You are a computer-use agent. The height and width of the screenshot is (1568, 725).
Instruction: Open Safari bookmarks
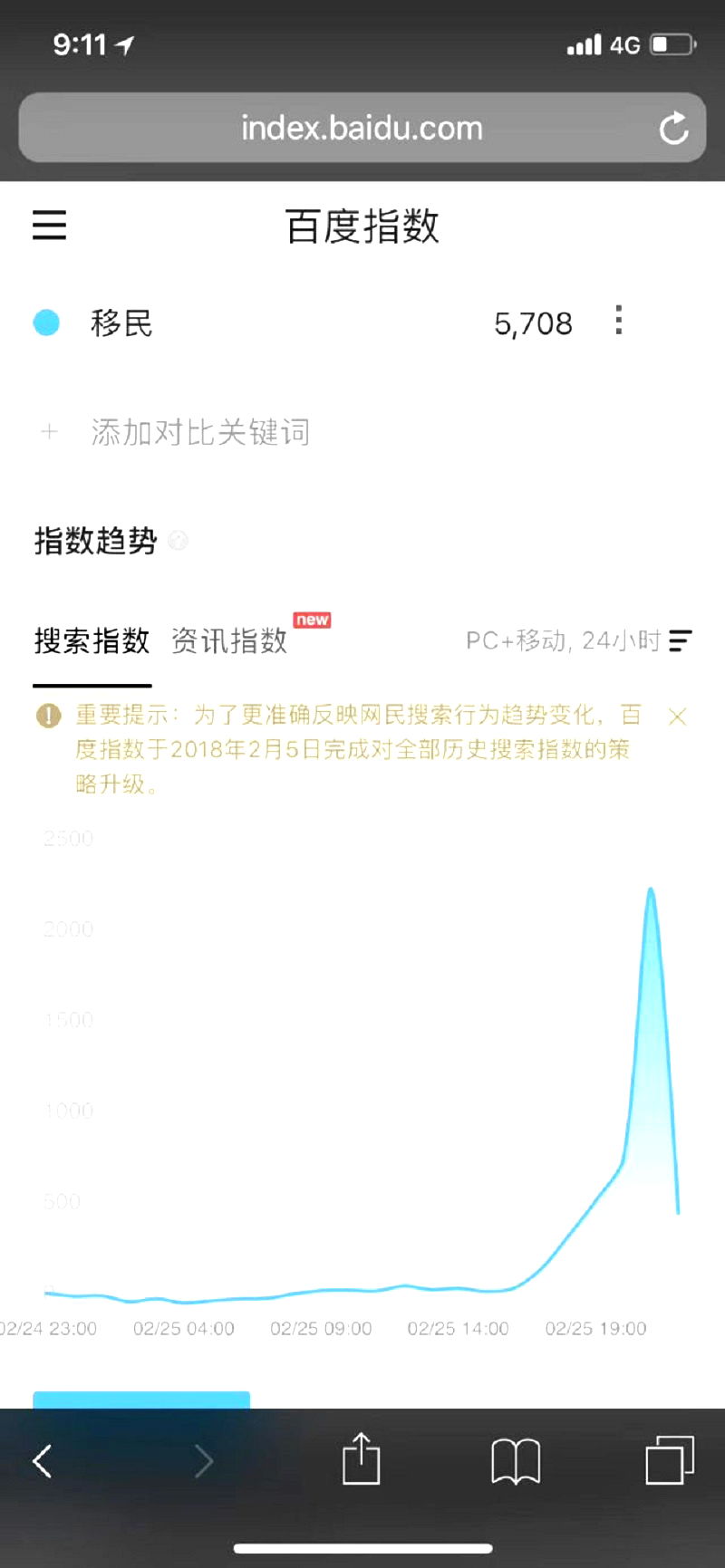515,1460
